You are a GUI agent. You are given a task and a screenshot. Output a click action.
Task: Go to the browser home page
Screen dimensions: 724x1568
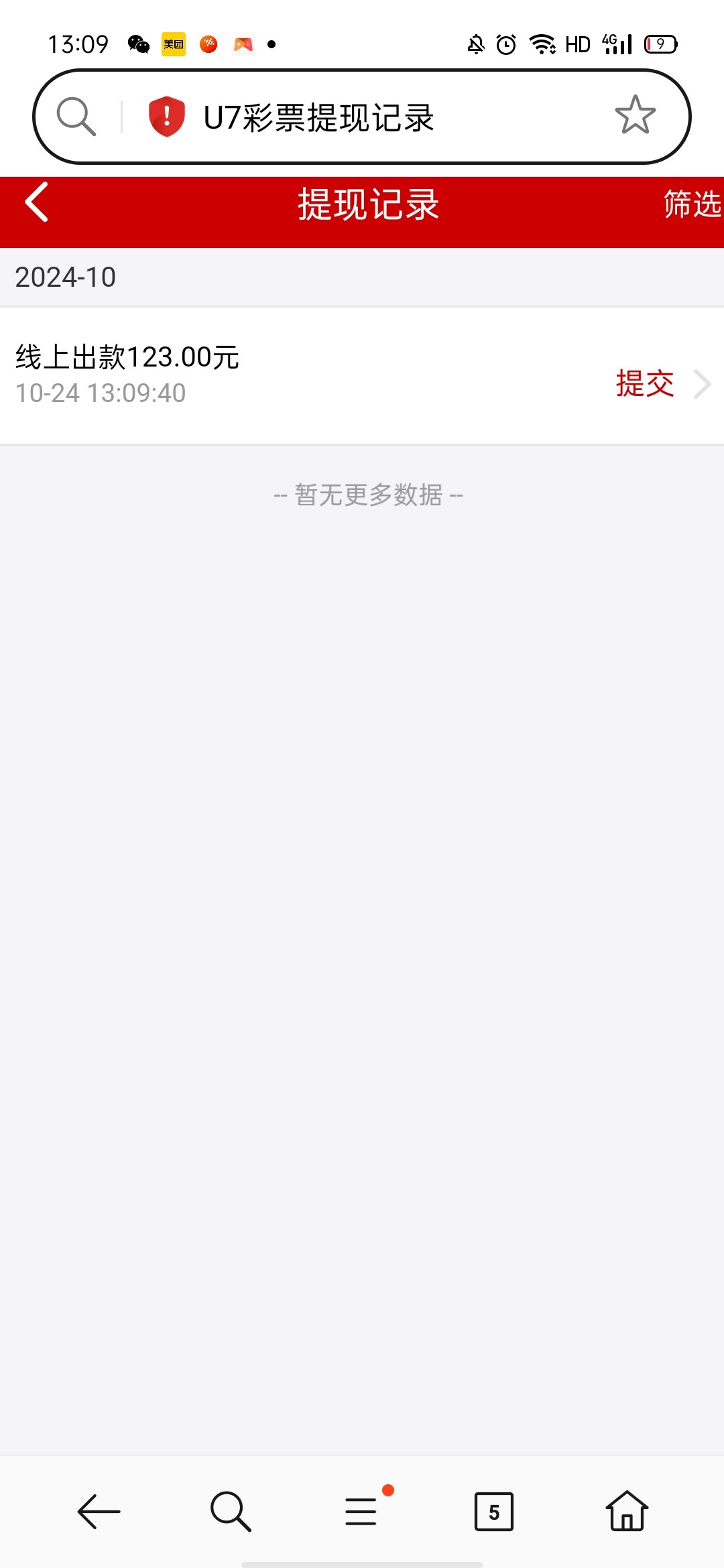pyautogui.click(x=627, y=1512)
